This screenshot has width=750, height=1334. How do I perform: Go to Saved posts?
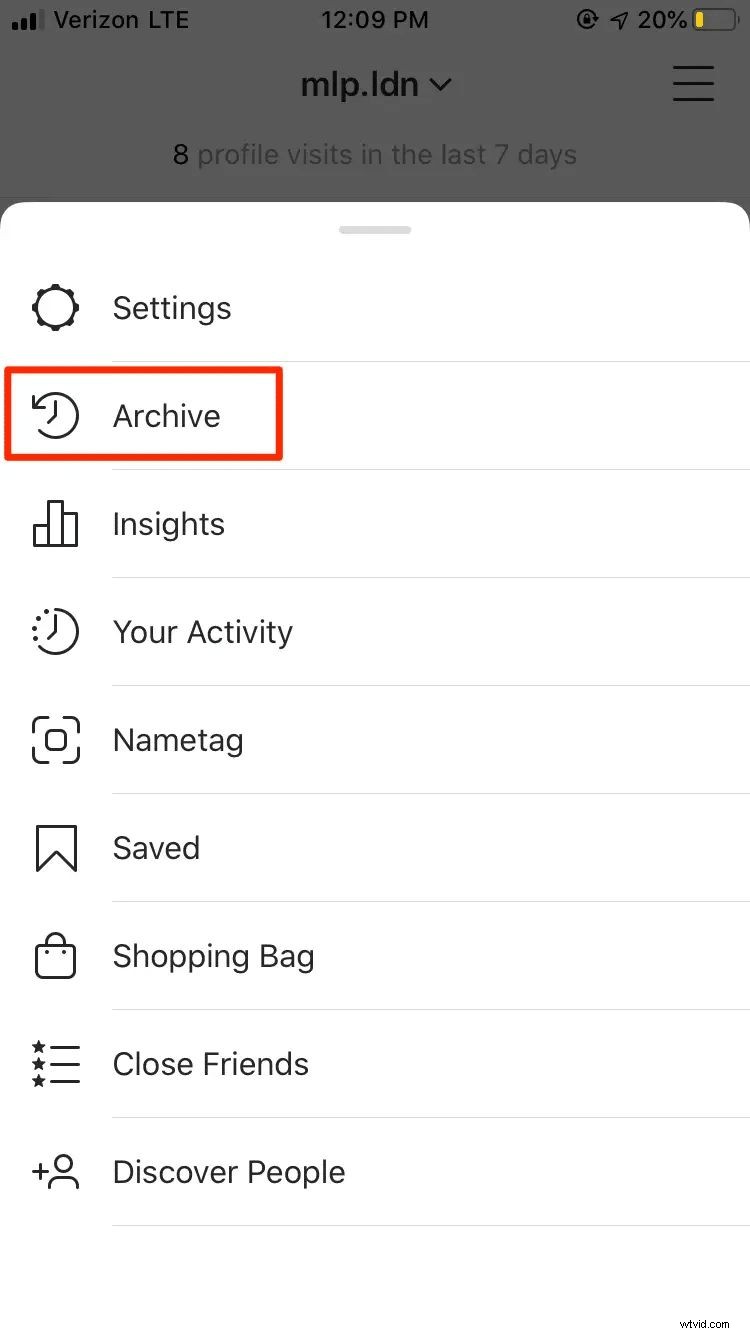(x=375, y=848)
